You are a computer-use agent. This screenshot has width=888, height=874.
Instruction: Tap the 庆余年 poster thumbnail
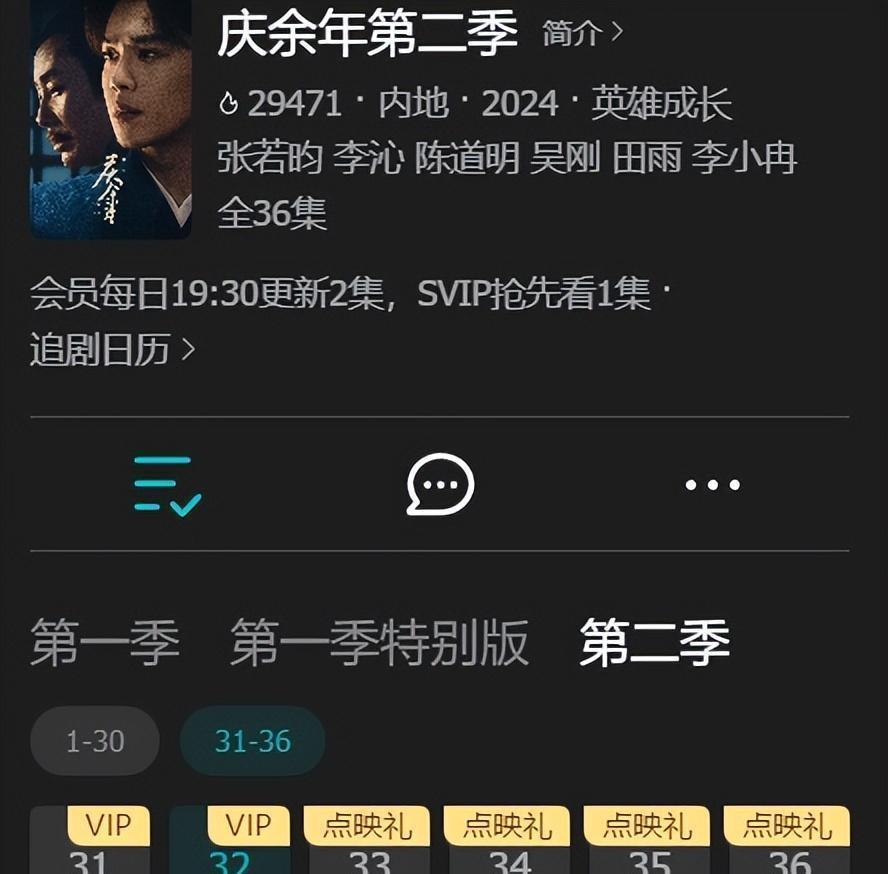point(110,118)
